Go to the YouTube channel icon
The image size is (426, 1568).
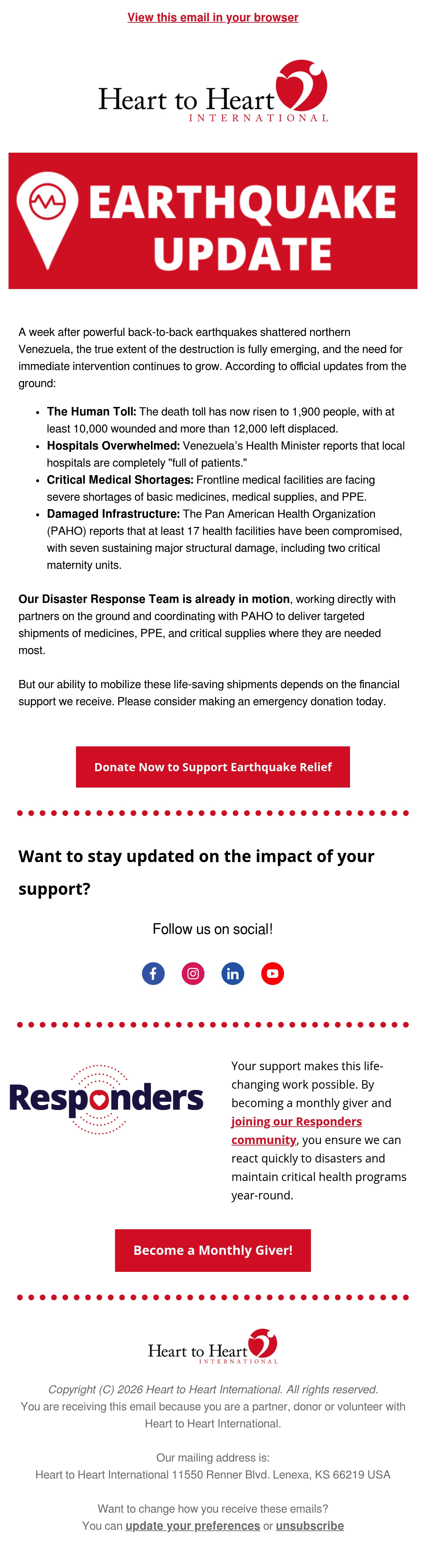(273, 973)
